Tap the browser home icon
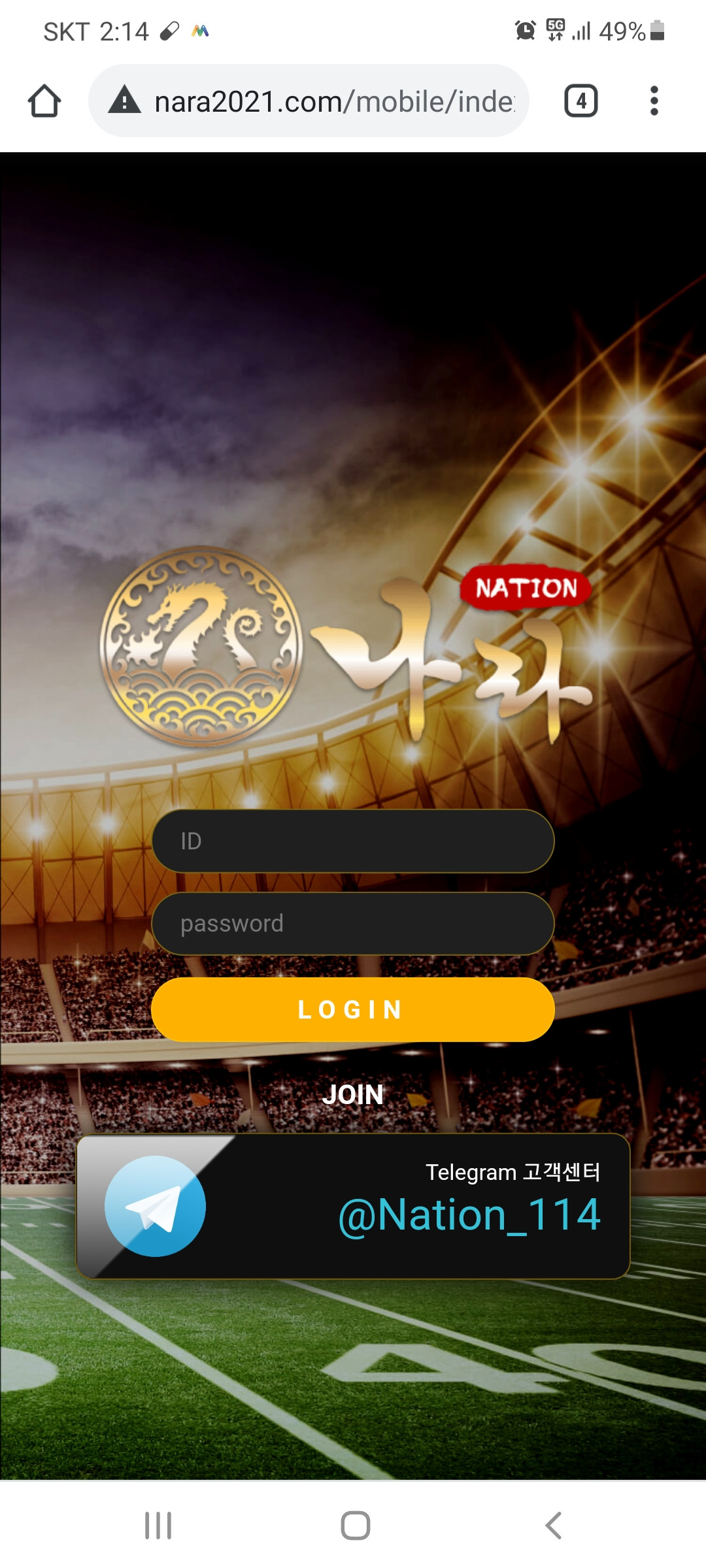 pos(44,101)
